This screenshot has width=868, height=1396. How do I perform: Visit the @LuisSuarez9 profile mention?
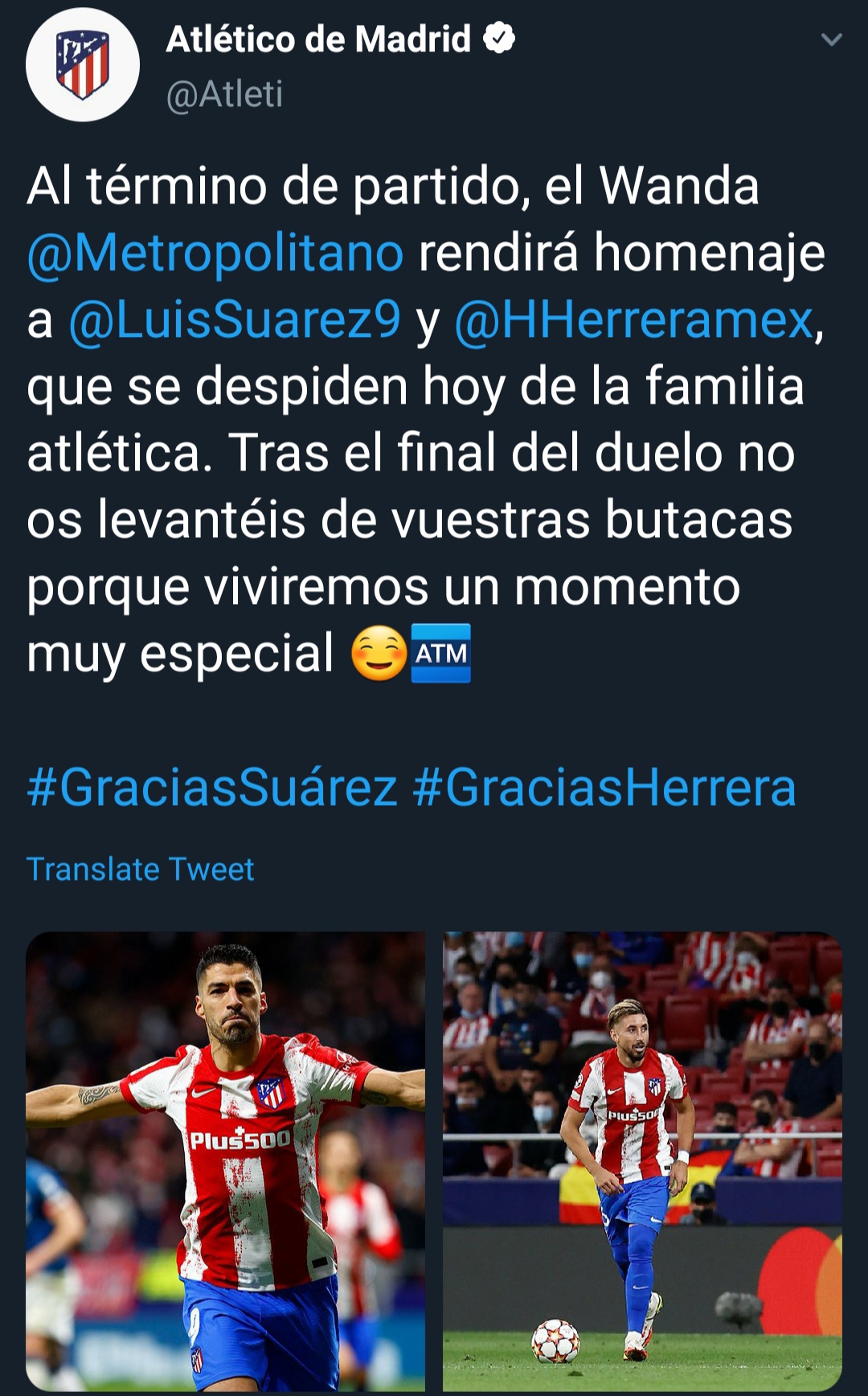tap(235, 320)
